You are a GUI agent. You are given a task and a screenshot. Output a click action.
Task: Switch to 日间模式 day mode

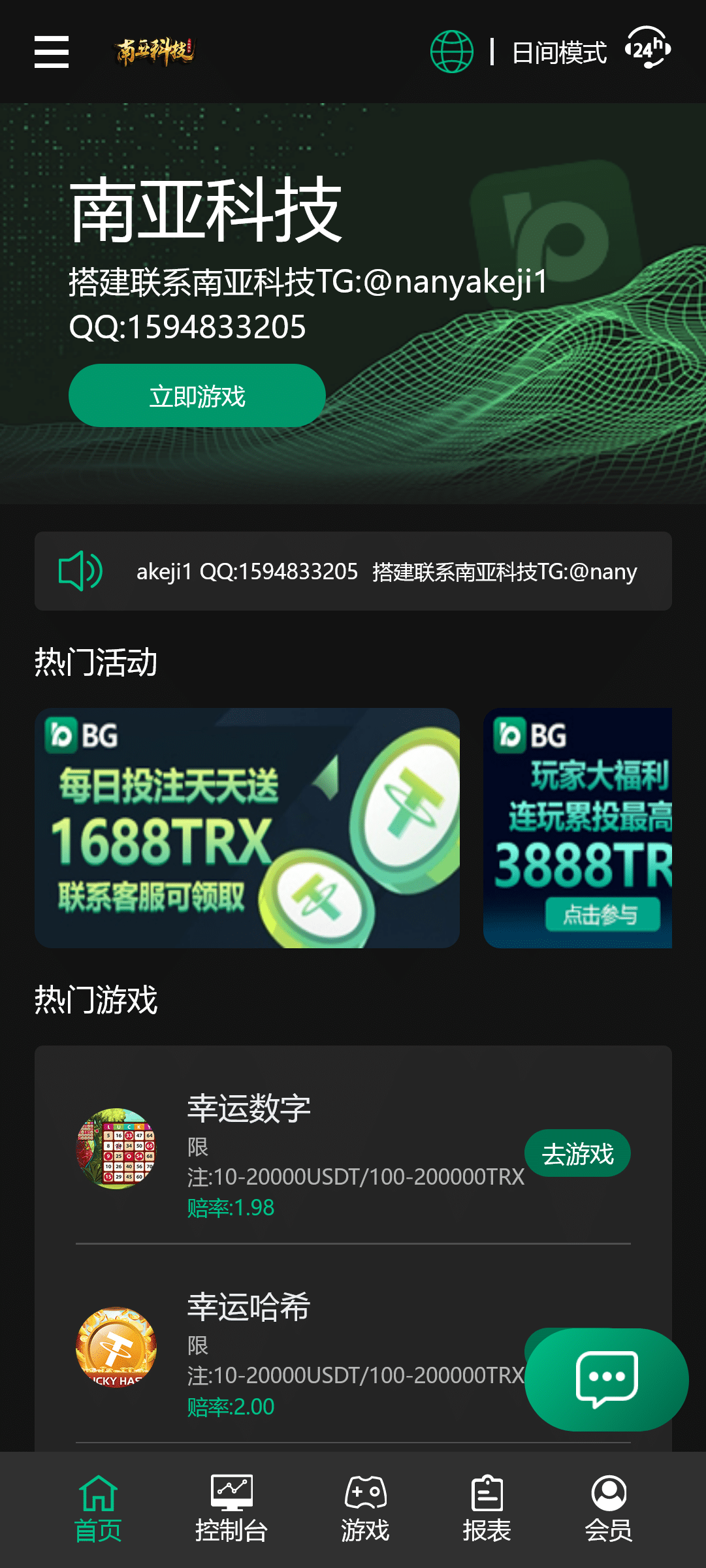click(x=559, y=53)
